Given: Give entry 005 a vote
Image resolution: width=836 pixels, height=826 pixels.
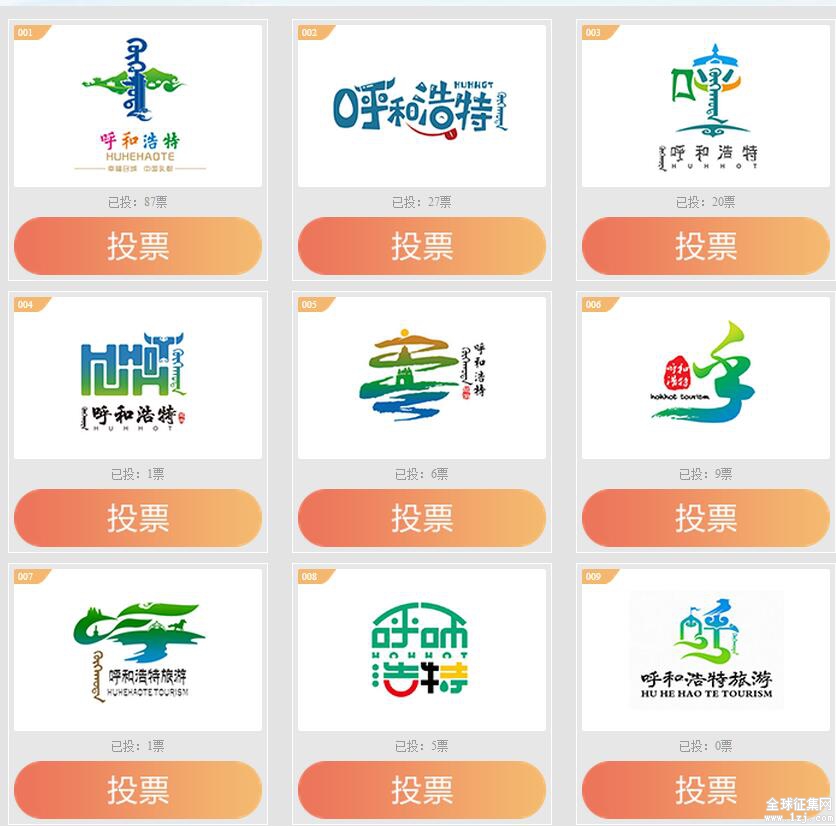Looking at the screenshot, I should (x=422, y=518).
